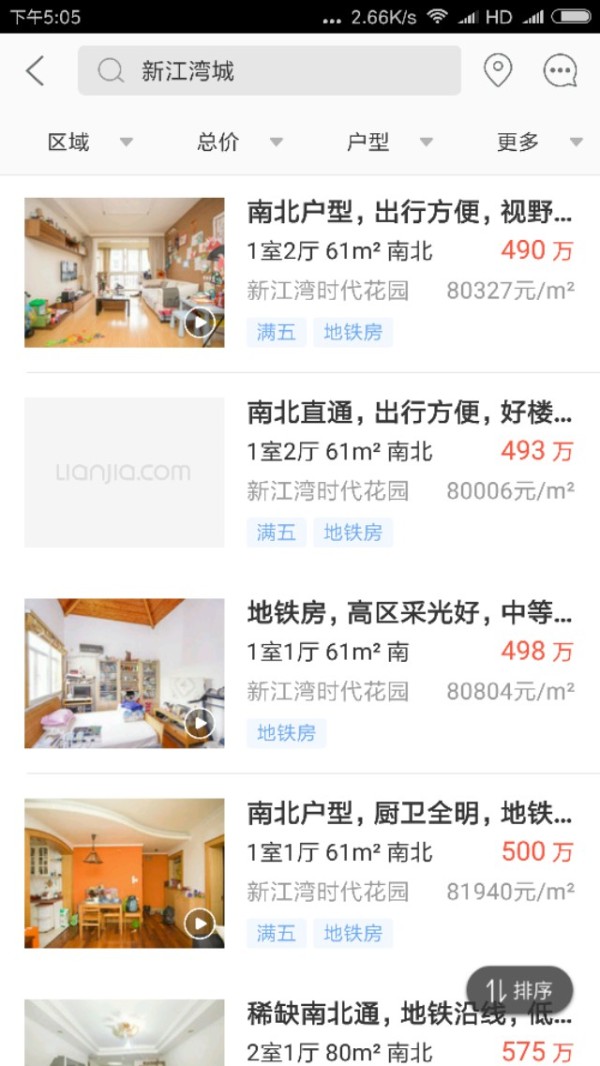Open the map location pin icon

497,71
